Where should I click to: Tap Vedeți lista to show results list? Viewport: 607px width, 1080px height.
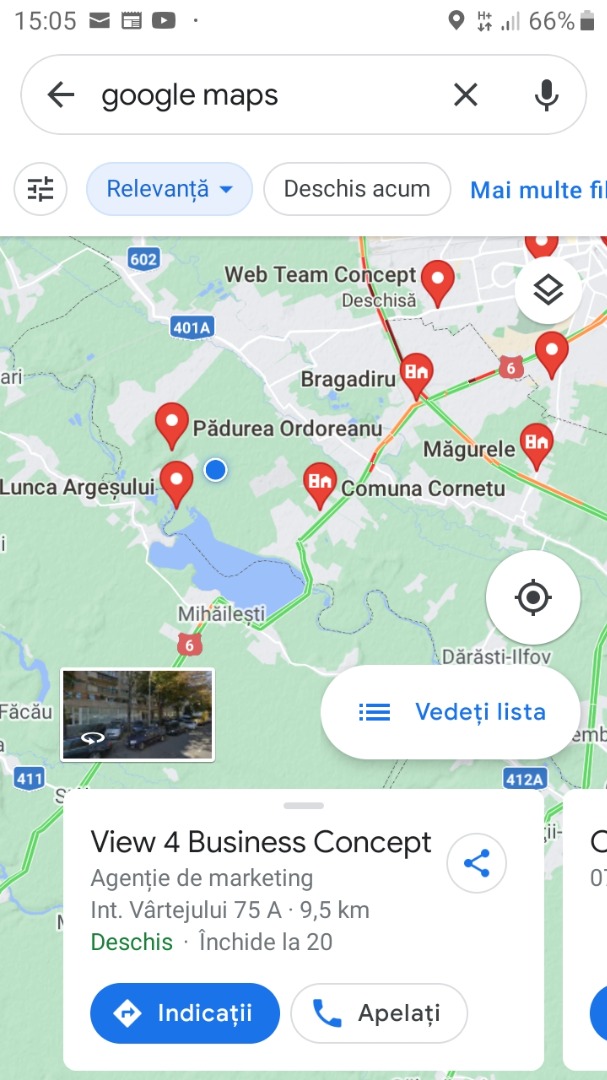coord(450,712)
